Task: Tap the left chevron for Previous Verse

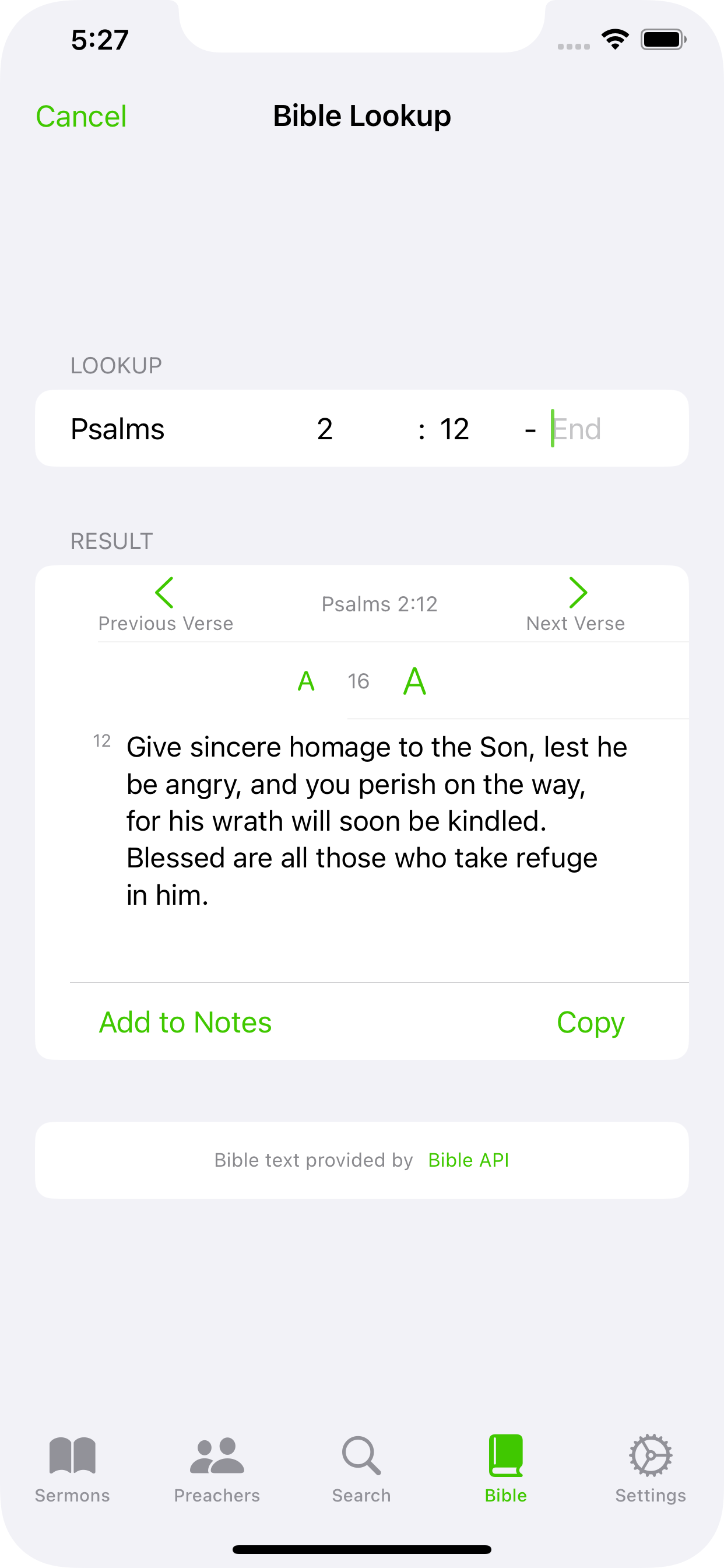Action: click(165, 593)
